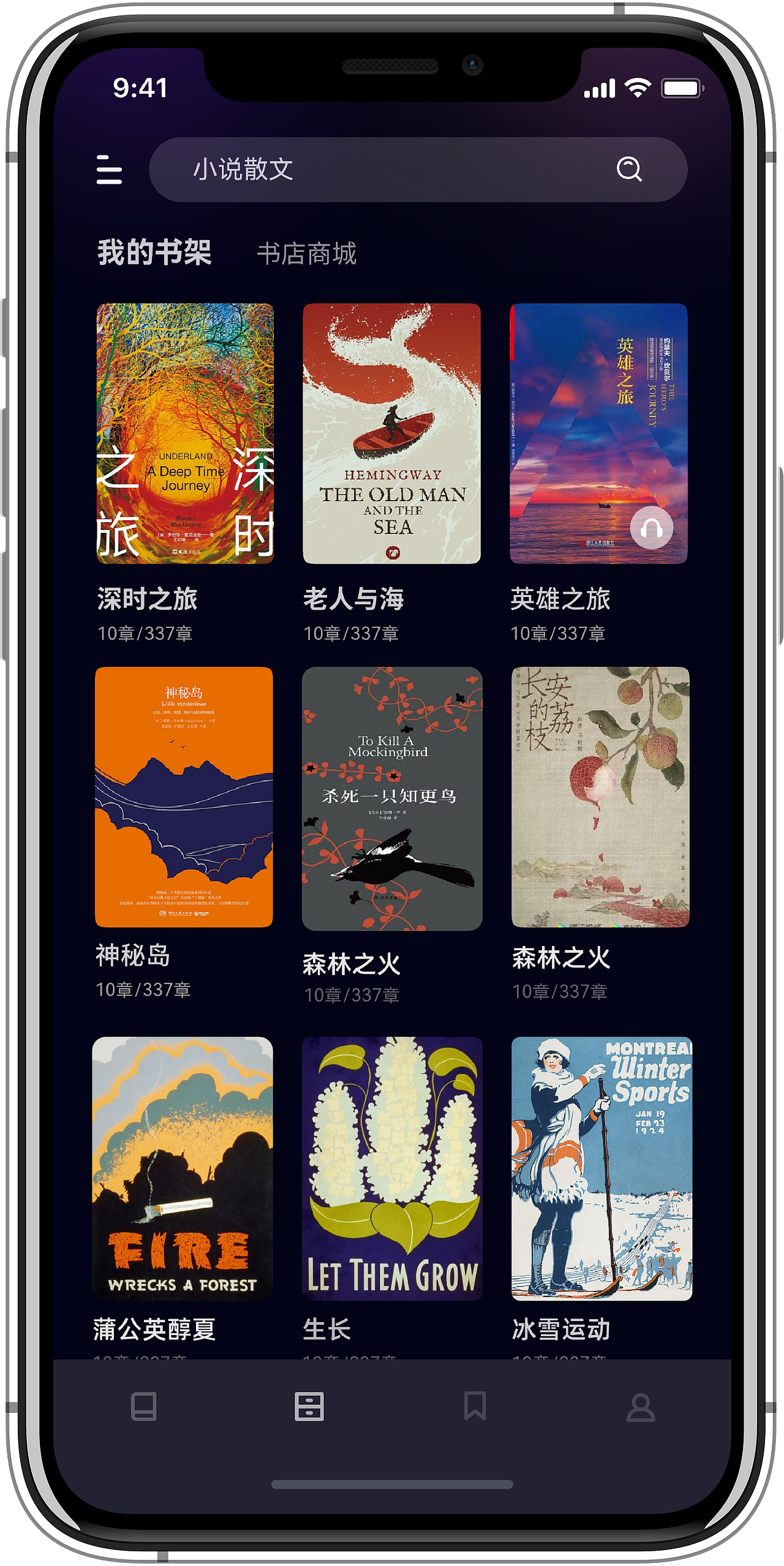The height and width of the screenshot is (1566, 784).
Task: Go to the reading book tab in the bottom bar
Action: point(144,1406)
